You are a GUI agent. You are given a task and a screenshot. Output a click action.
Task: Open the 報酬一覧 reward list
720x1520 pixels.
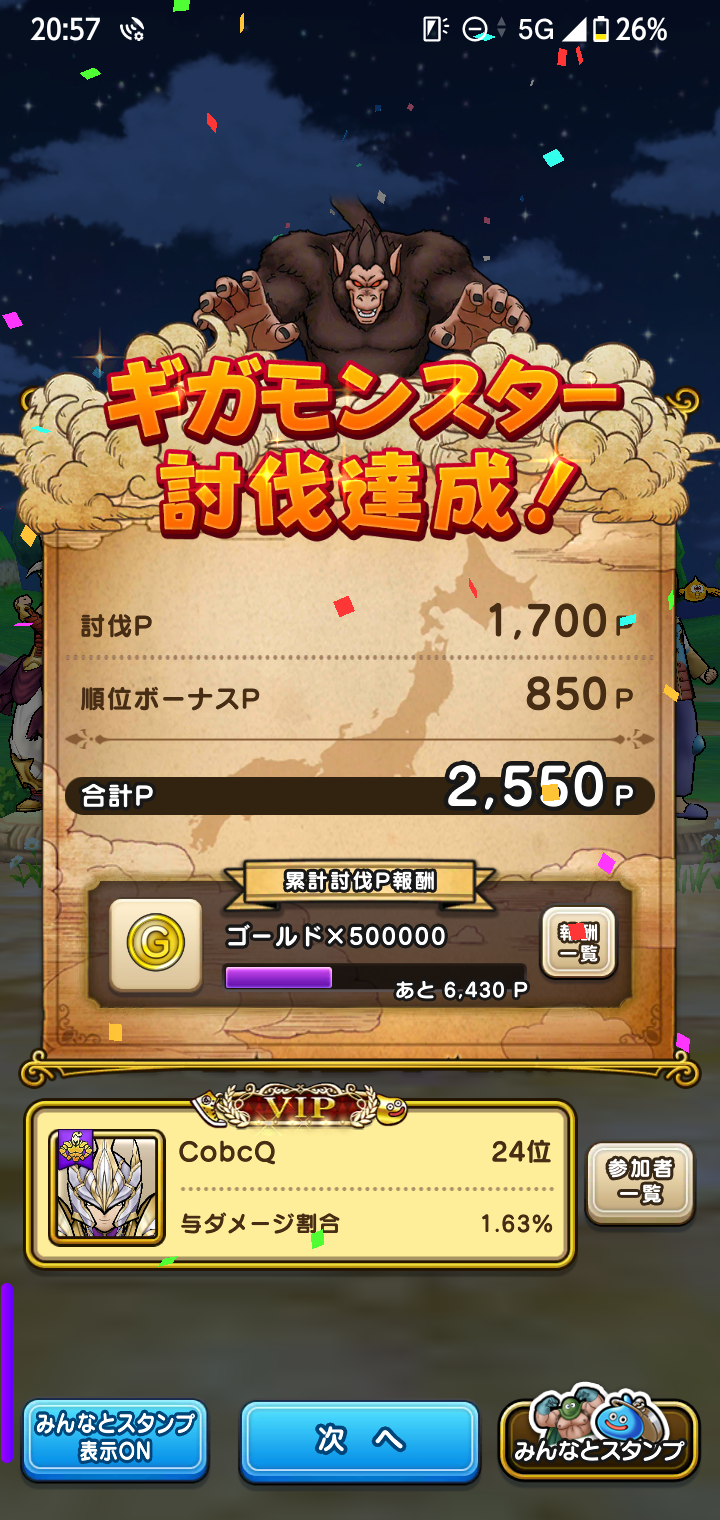pyautogui.click(x=578, y=942)
